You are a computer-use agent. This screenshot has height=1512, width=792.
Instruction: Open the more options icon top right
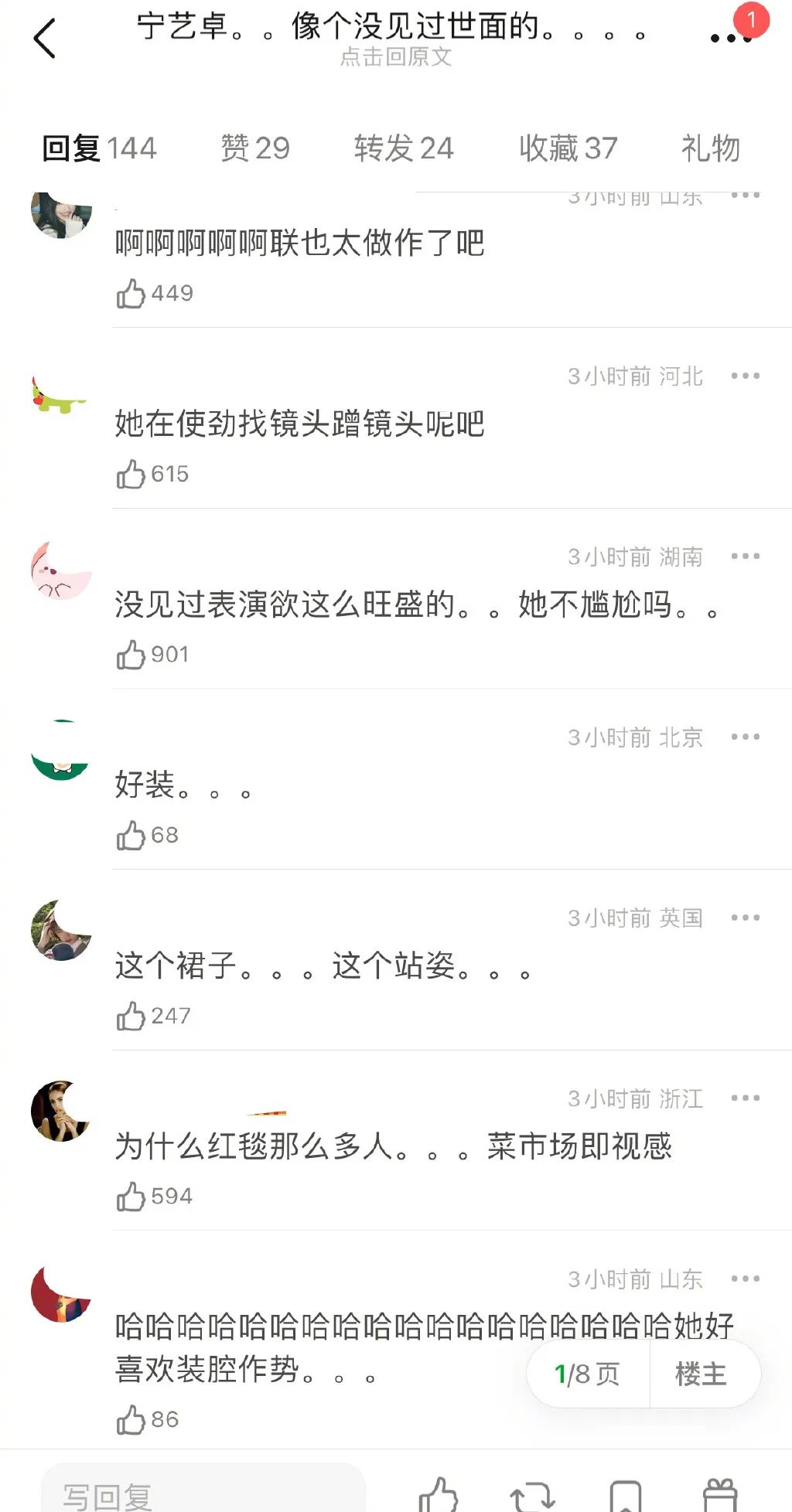(732, 36)
